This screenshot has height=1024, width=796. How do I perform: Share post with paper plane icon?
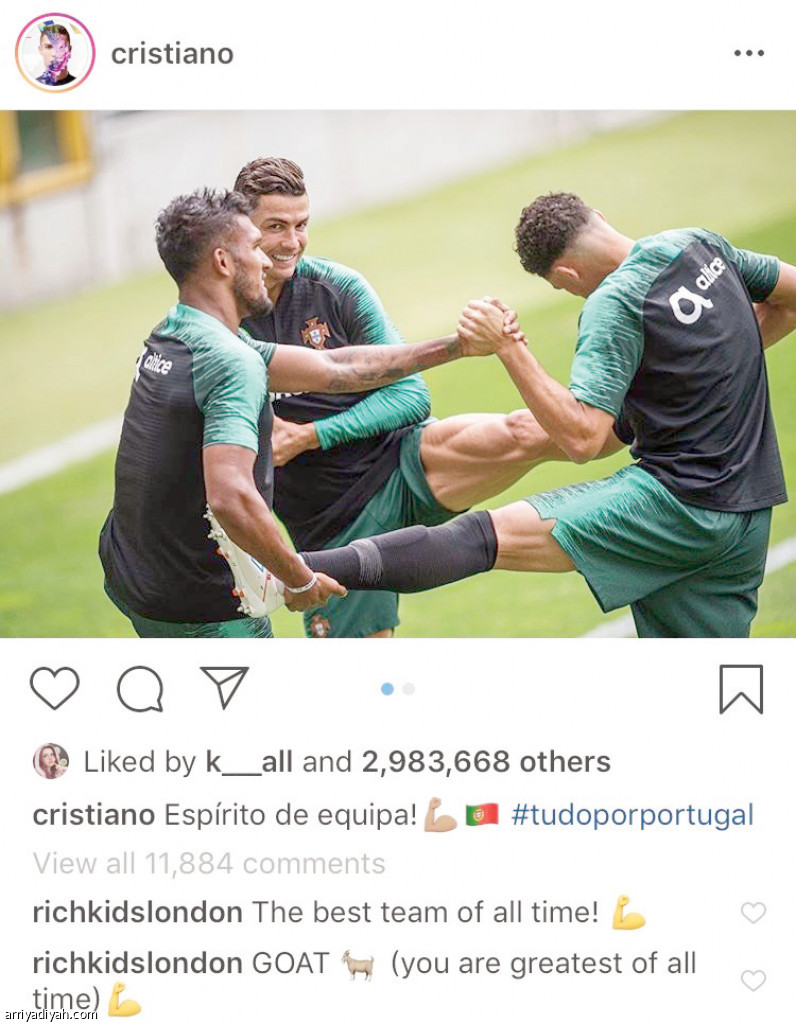224,687
